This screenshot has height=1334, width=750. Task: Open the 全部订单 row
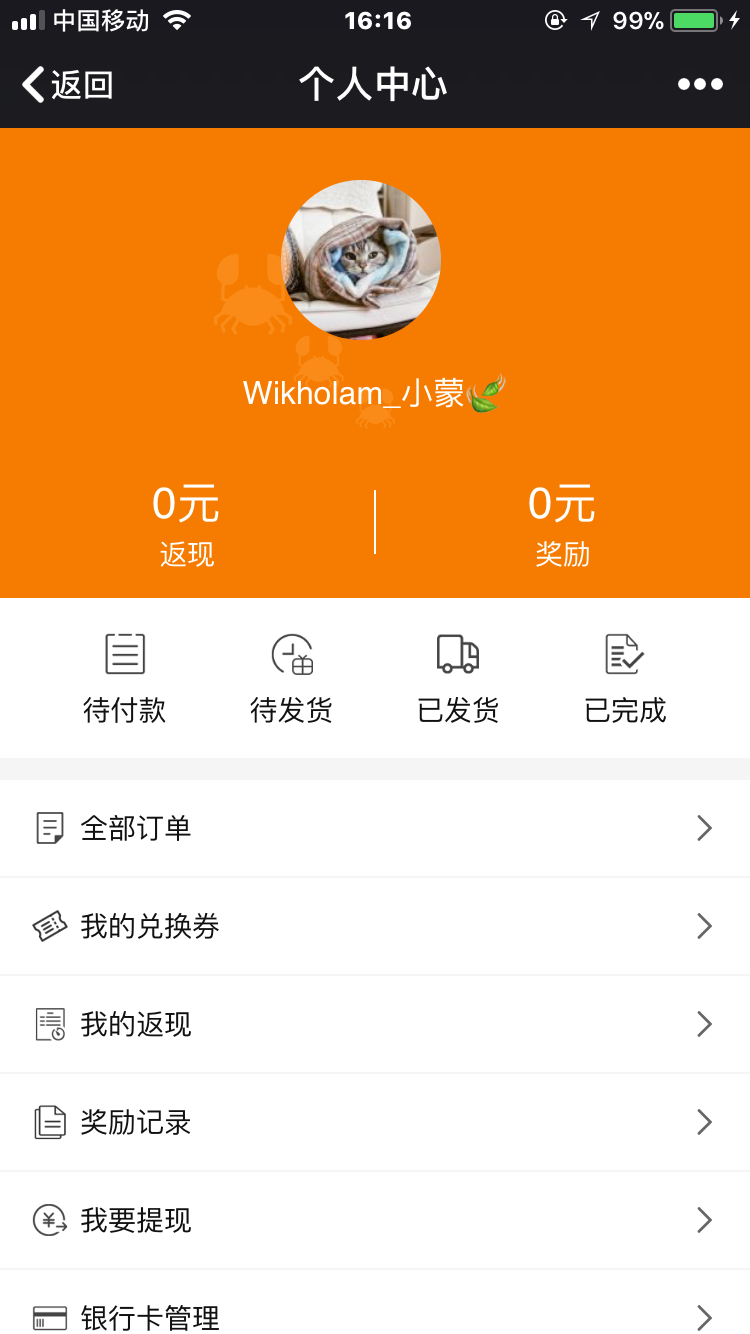375,828
